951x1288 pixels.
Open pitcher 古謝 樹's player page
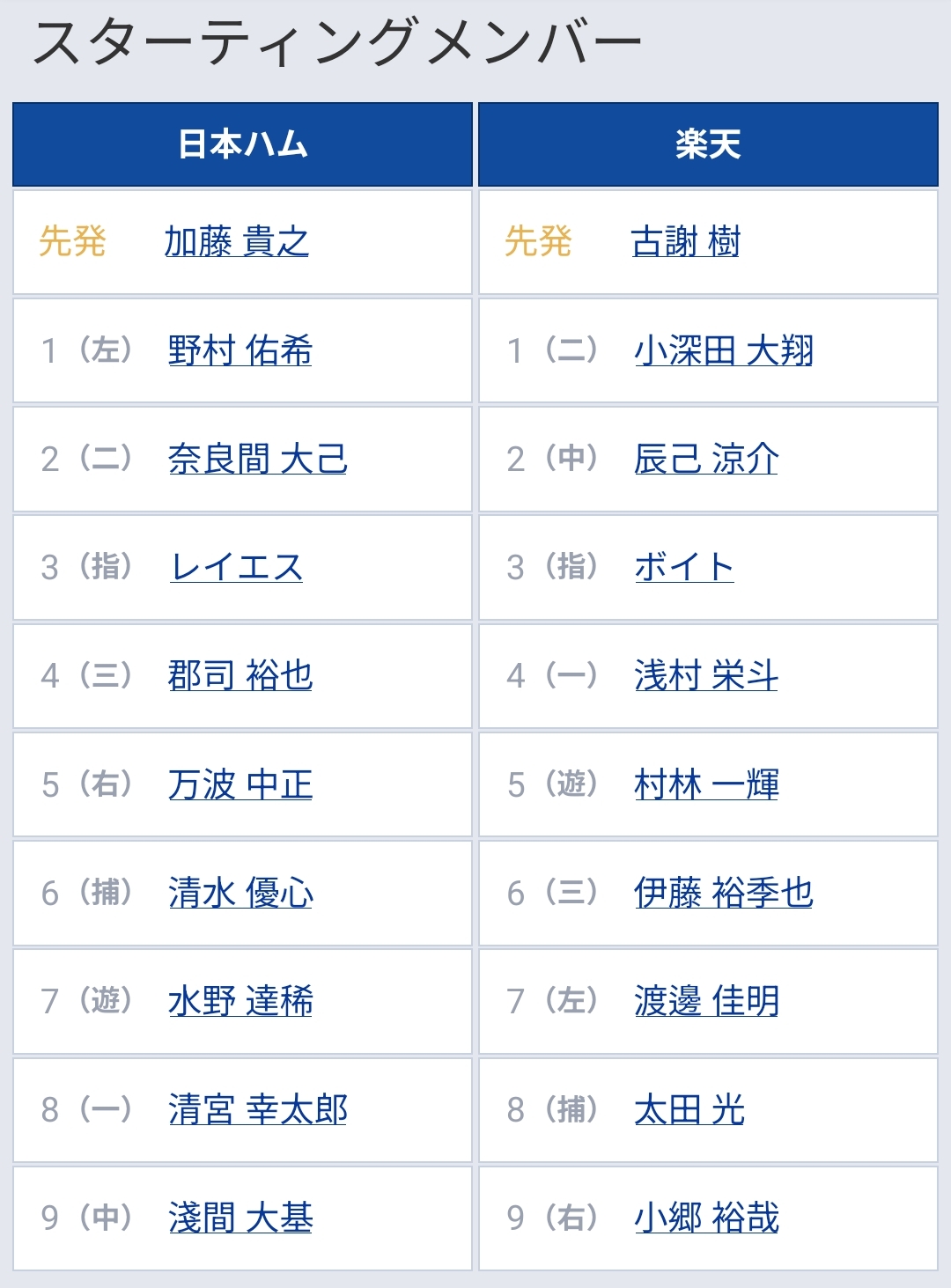click(686, 241)
